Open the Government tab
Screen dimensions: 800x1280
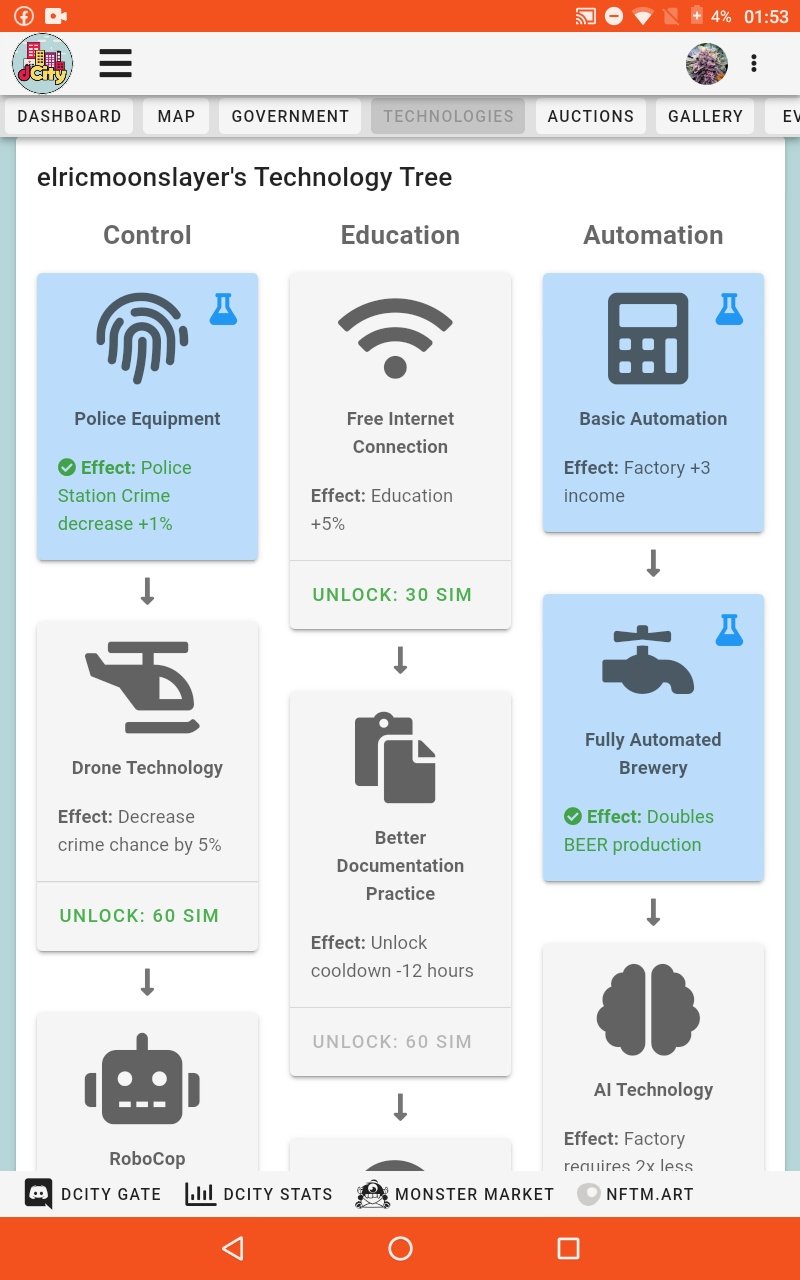(290, 116)
